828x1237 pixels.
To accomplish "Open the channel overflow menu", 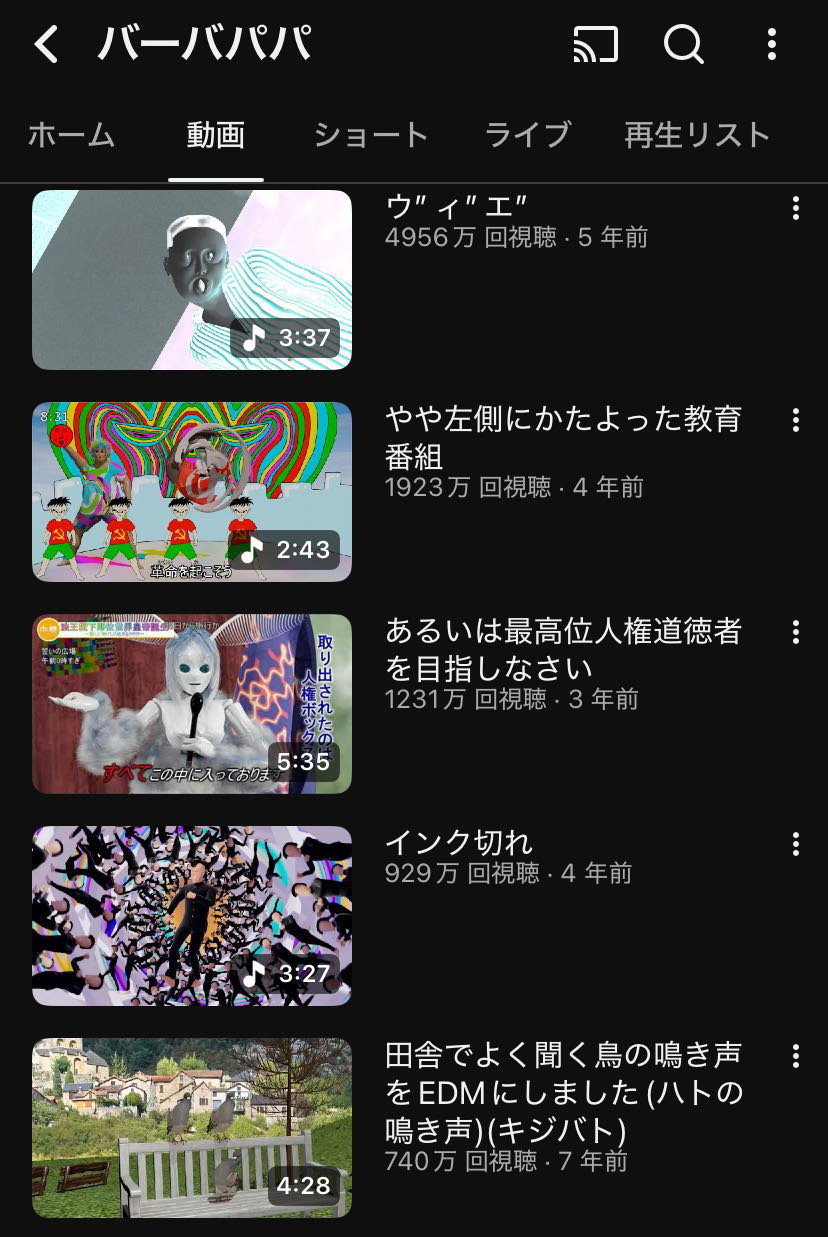I will [x=771, y=45].
